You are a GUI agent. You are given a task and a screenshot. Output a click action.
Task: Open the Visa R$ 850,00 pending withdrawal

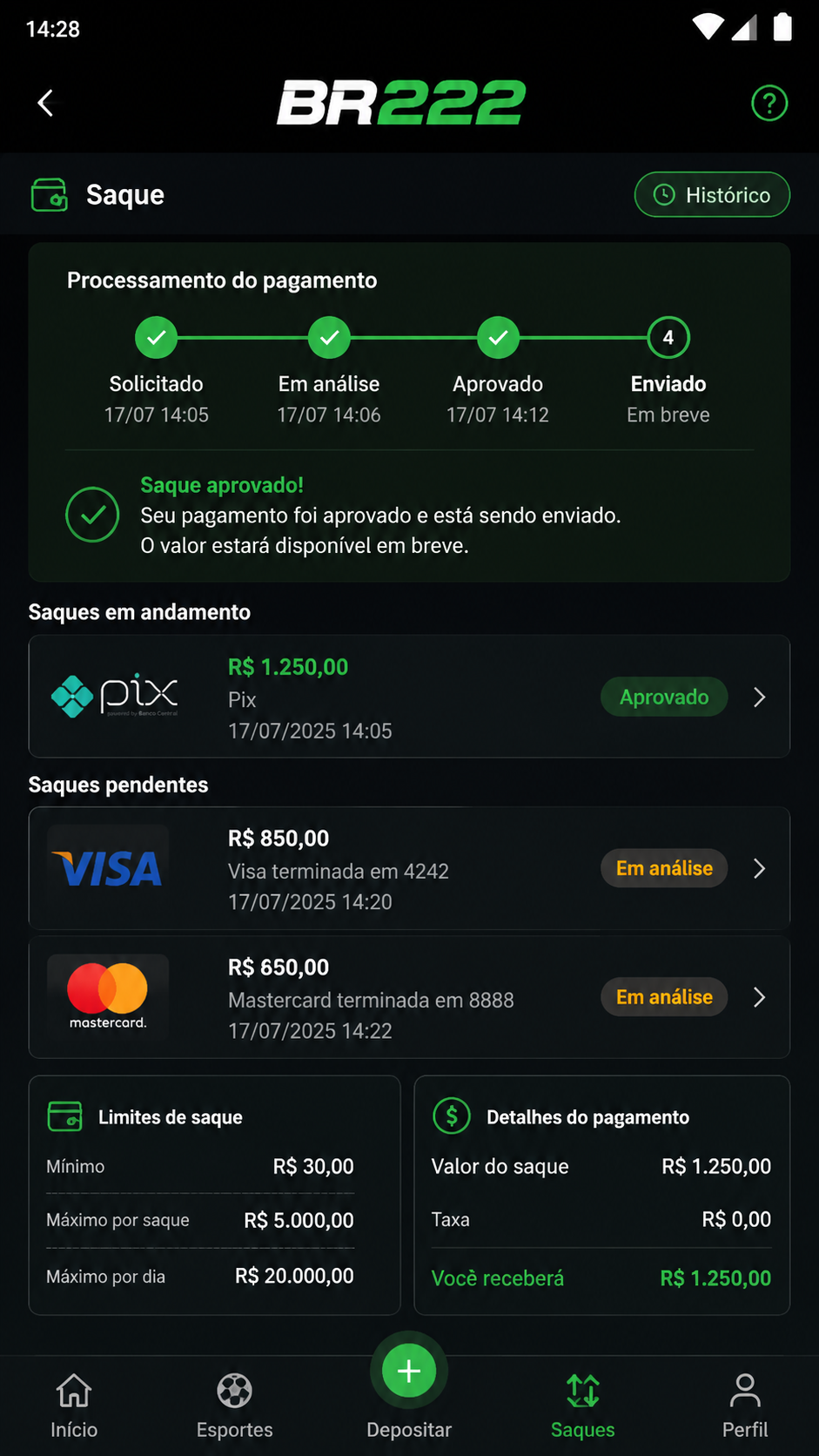click(x=409, y=868)
